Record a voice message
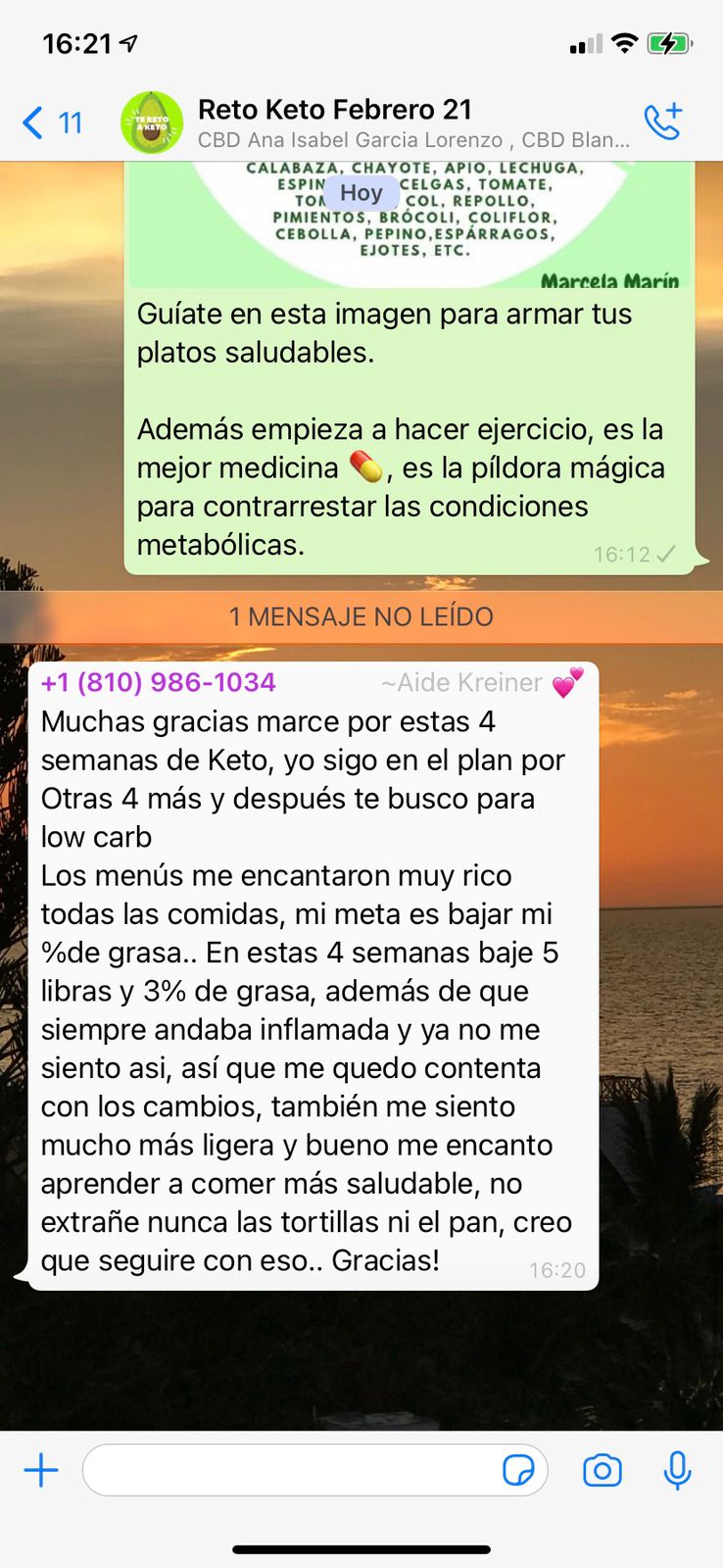The width and height of the screenshot is (723, 1568). click(x=677, y=1470)
